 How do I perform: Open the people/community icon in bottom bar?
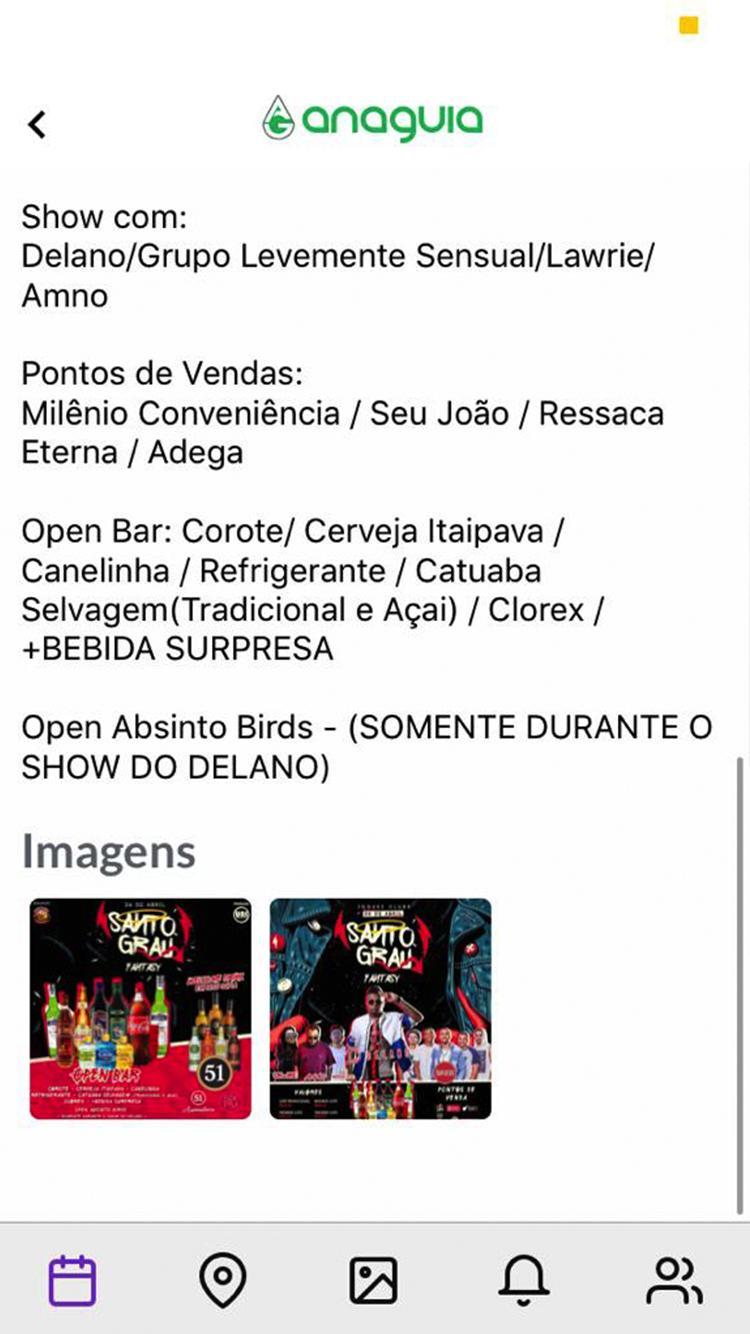point(675,1277)
